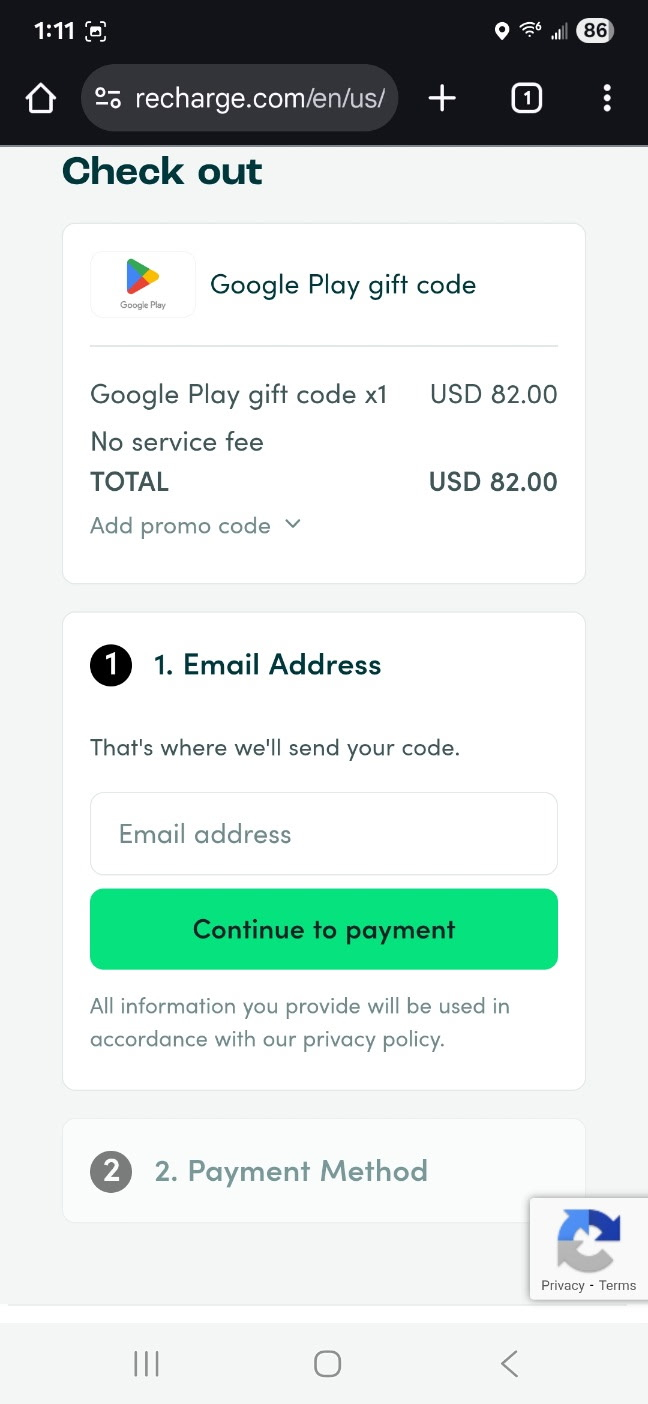Open the browser overflow menu

[607, 98]
